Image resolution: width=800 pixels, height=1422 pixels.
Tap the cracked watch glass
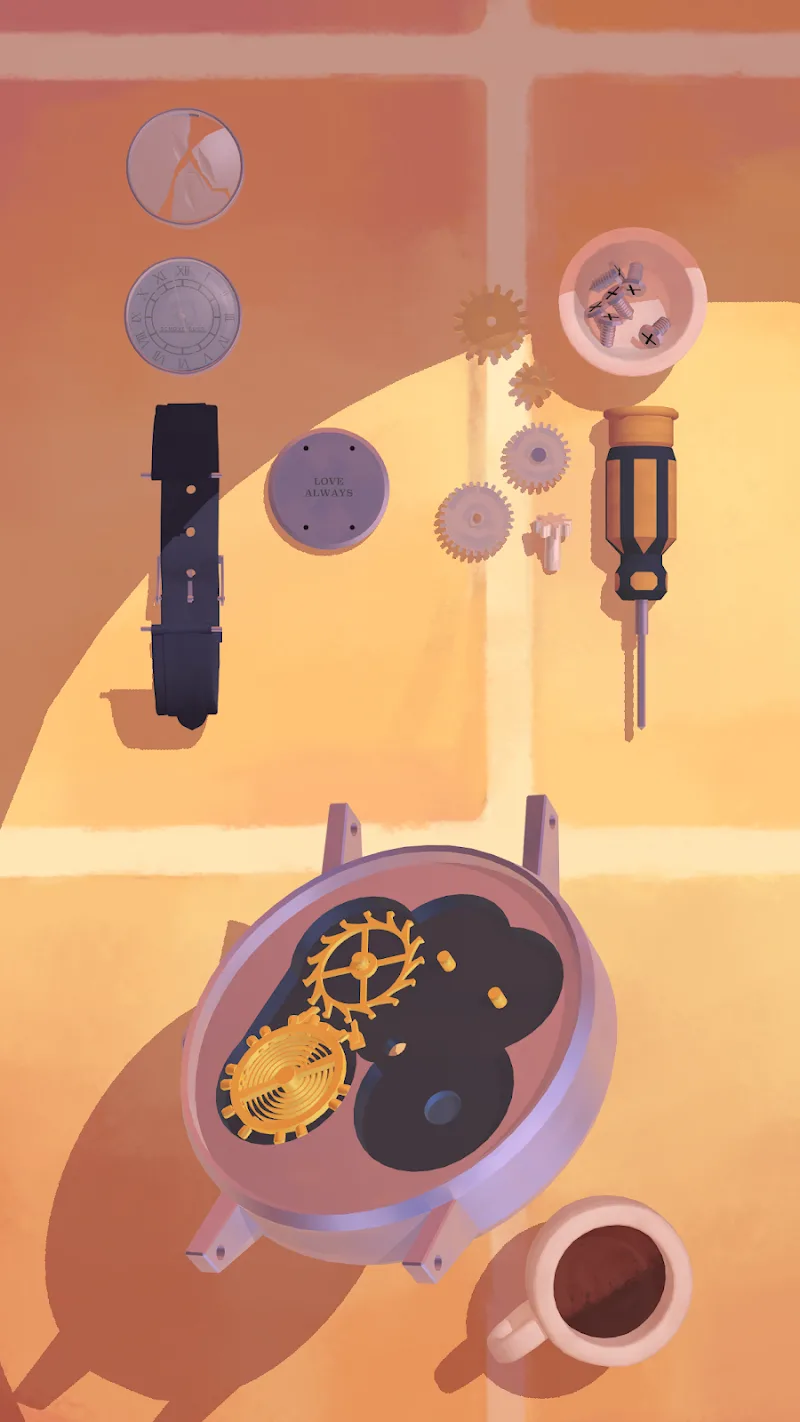pyautogui.click(x=185, y=166)
